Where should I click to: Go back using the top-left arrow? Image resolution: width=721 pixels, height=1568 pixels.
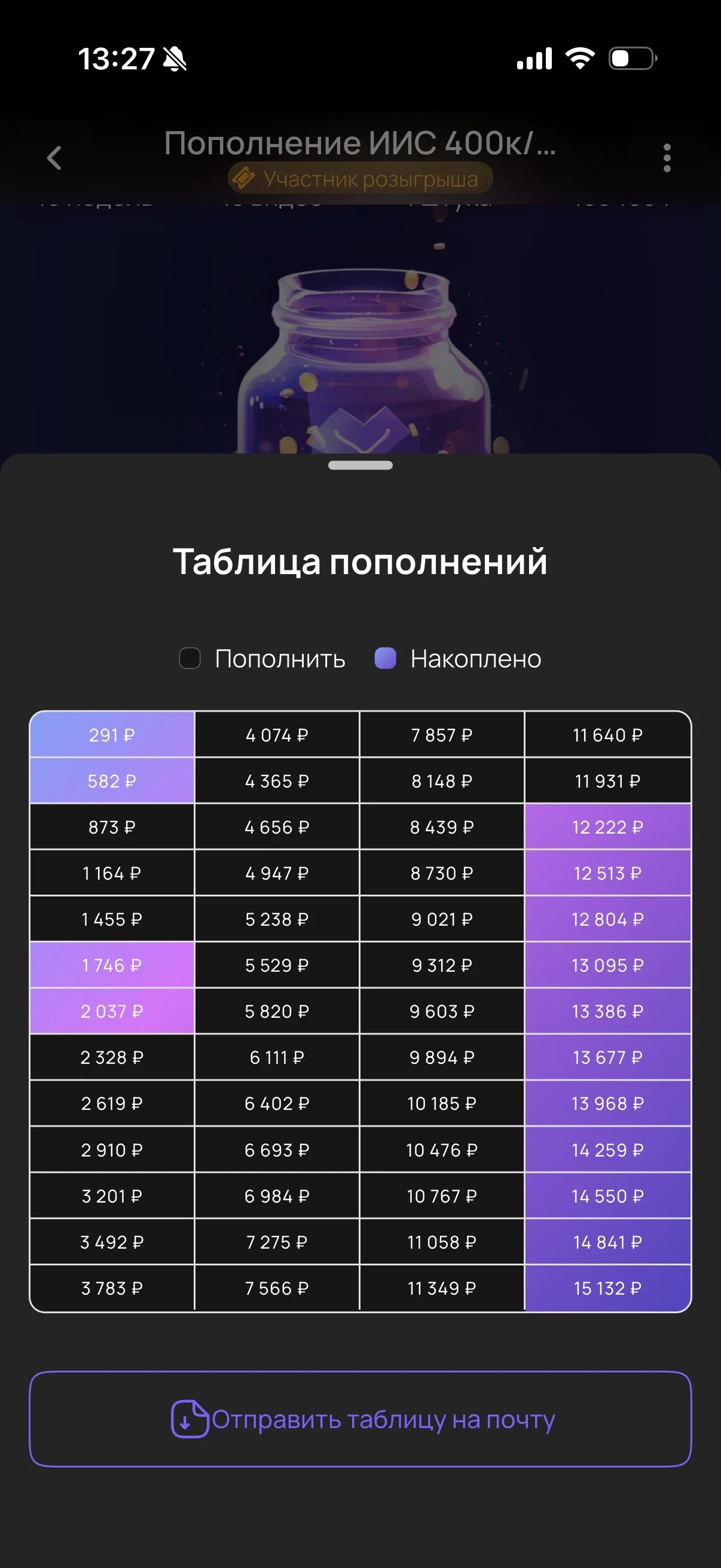tap(54, 158)
